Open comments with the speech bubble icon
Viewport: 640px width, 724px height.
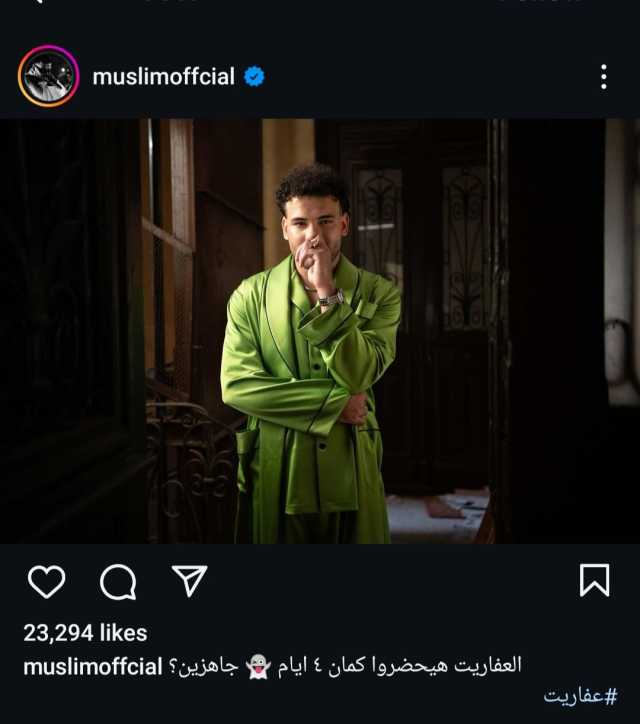[x=118, y=581]
